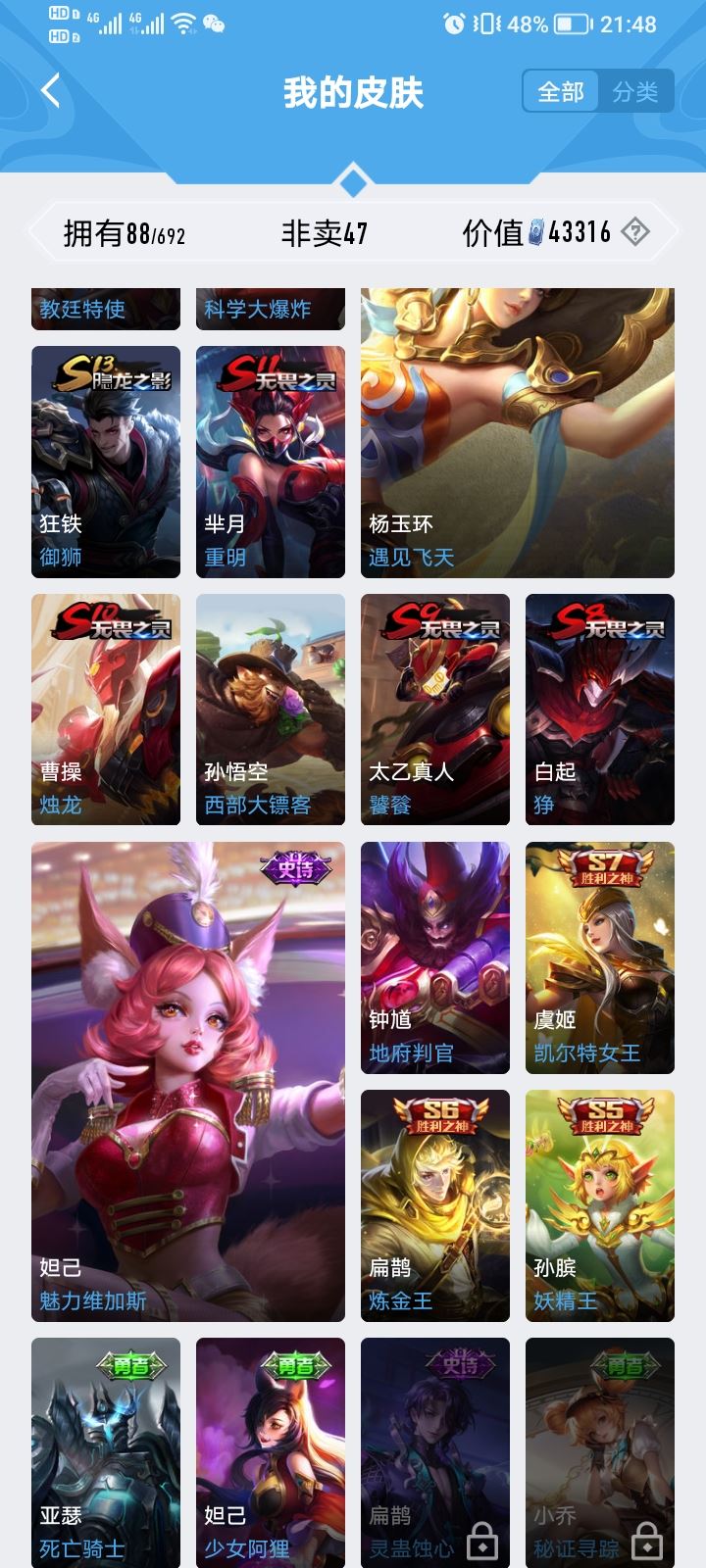View the 孙悟空 西部大镖客 skin
This screenshot has height=1568, width=706.
[271, 709]
